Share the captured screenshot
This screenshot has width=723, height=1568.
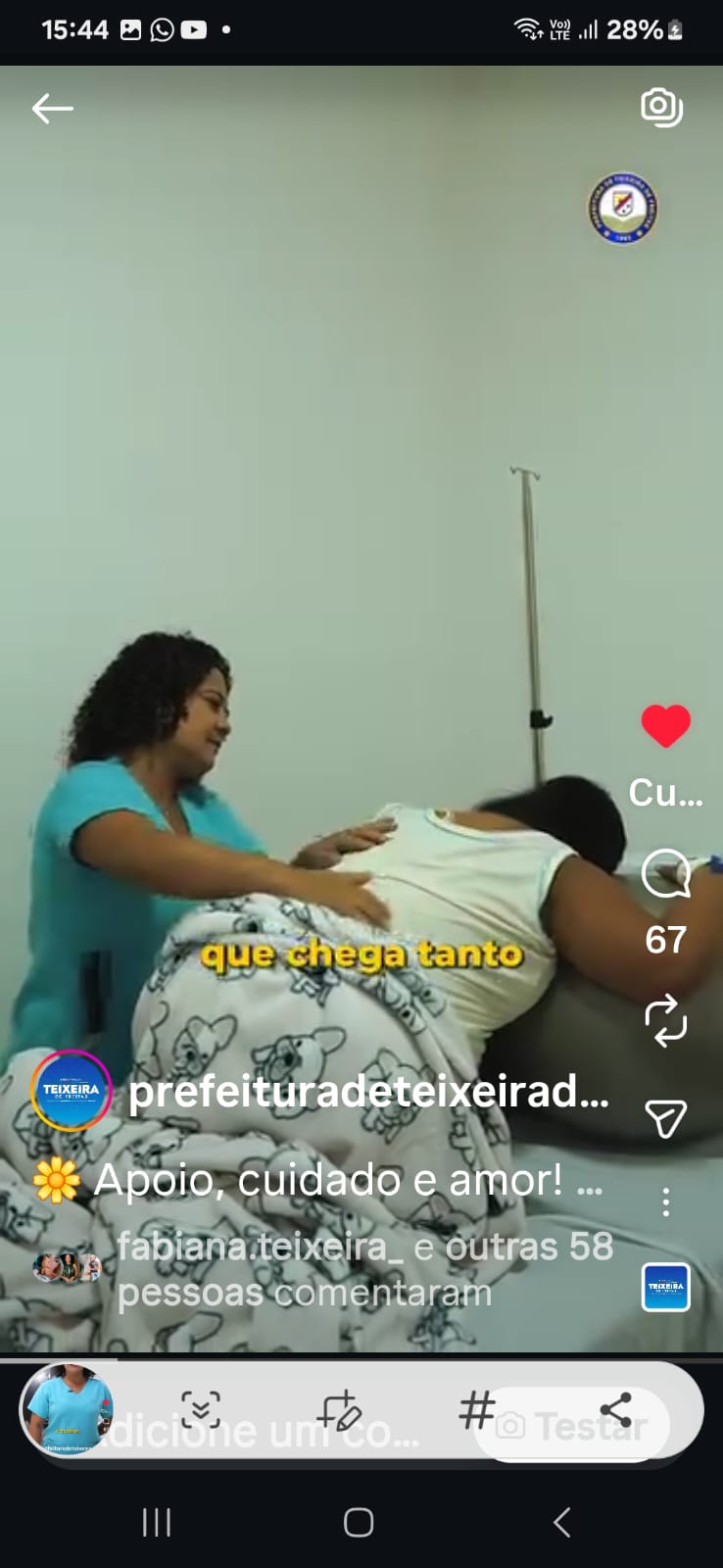click(616, 1410)
